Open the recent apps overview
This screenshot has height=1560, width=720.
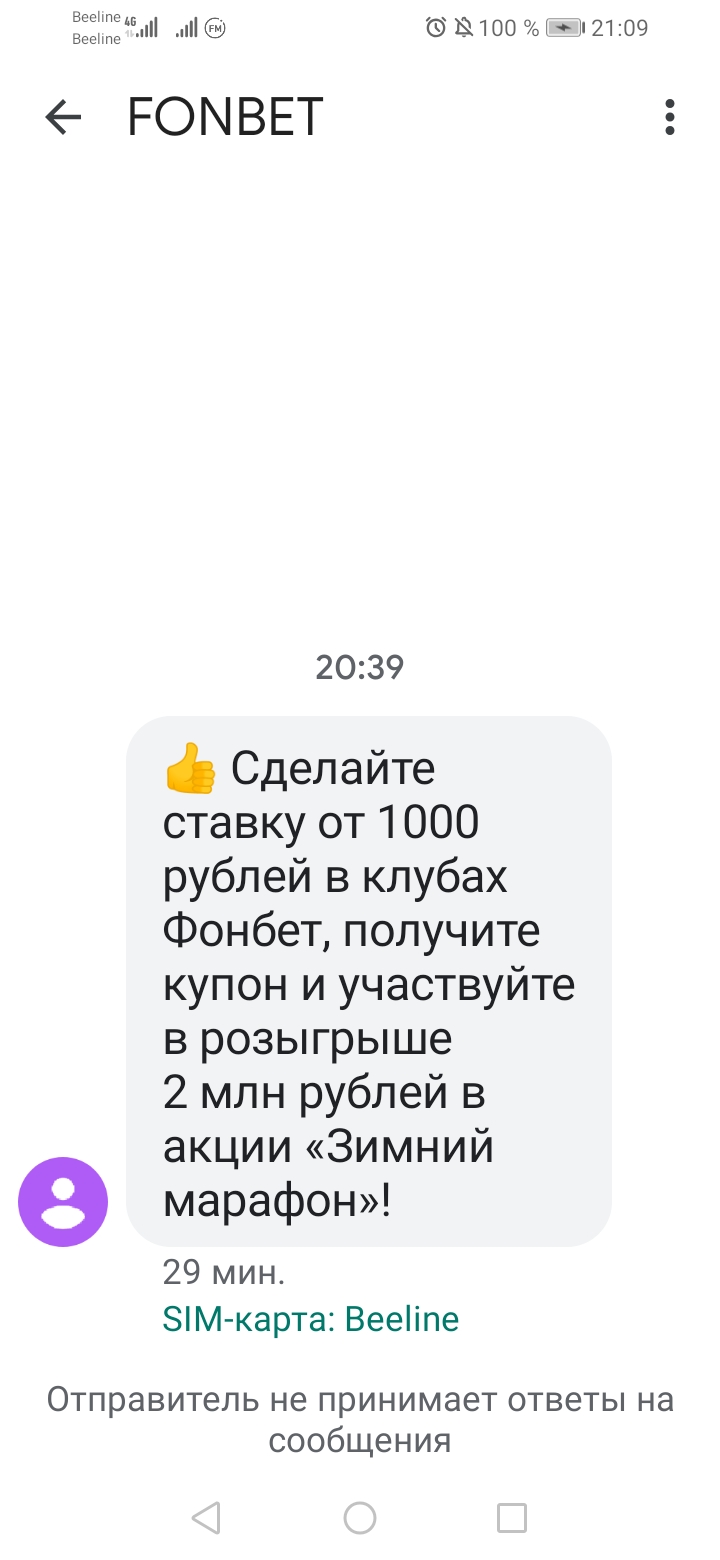point(512,1518)
